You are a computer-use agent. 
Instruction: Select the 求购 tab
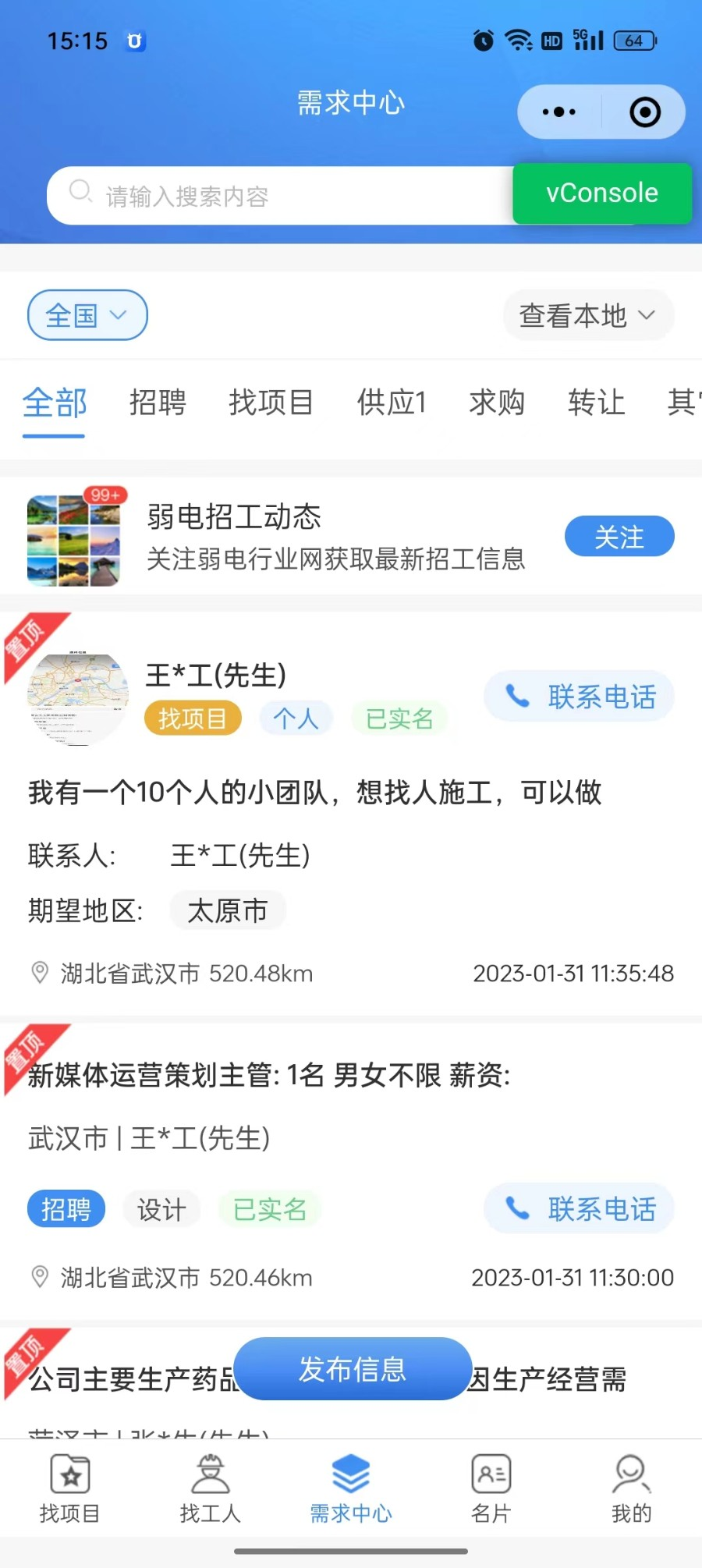(497, 403)
